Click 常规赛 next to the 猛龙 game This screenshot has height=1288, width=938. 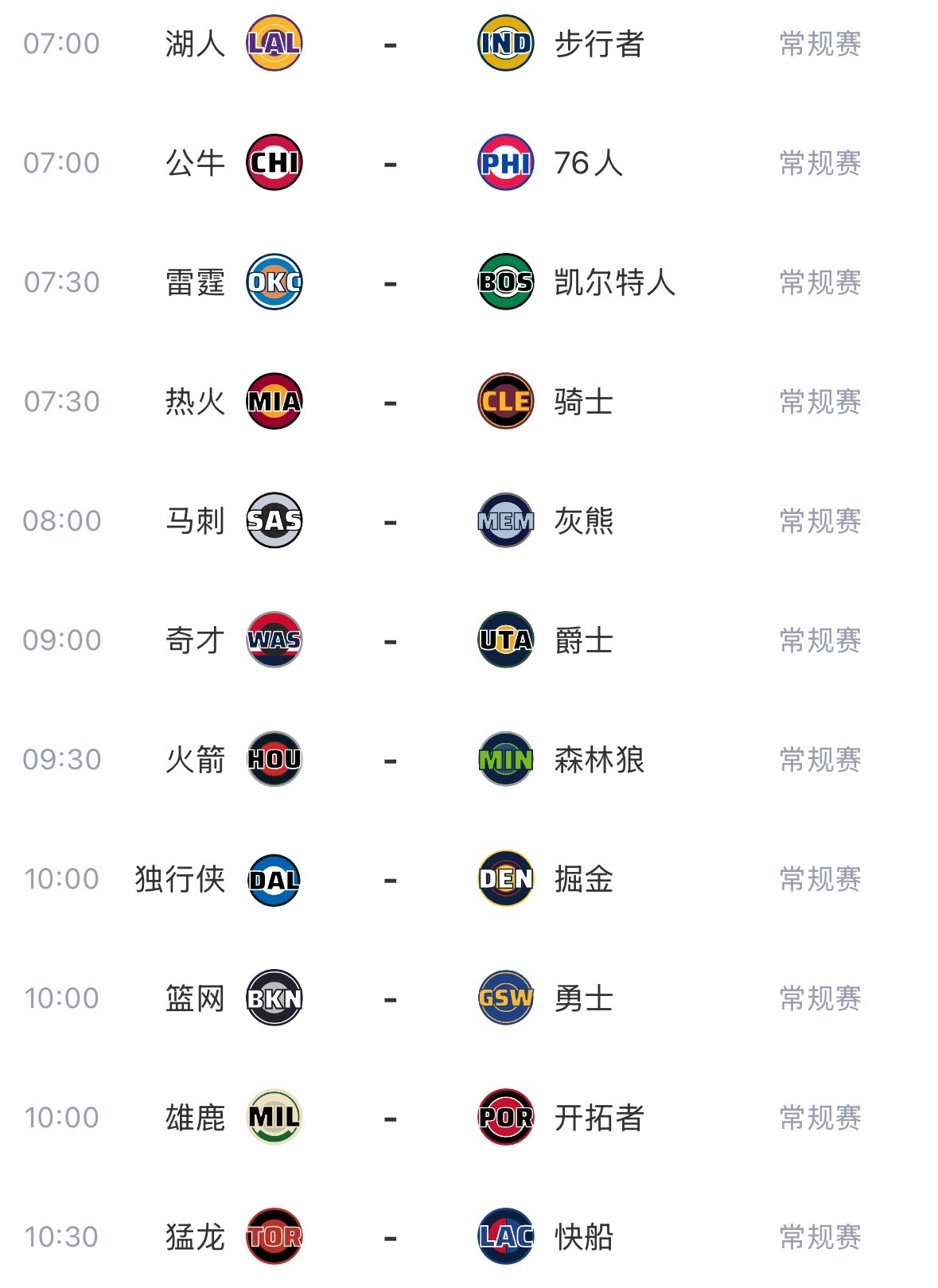(818, 1236)
